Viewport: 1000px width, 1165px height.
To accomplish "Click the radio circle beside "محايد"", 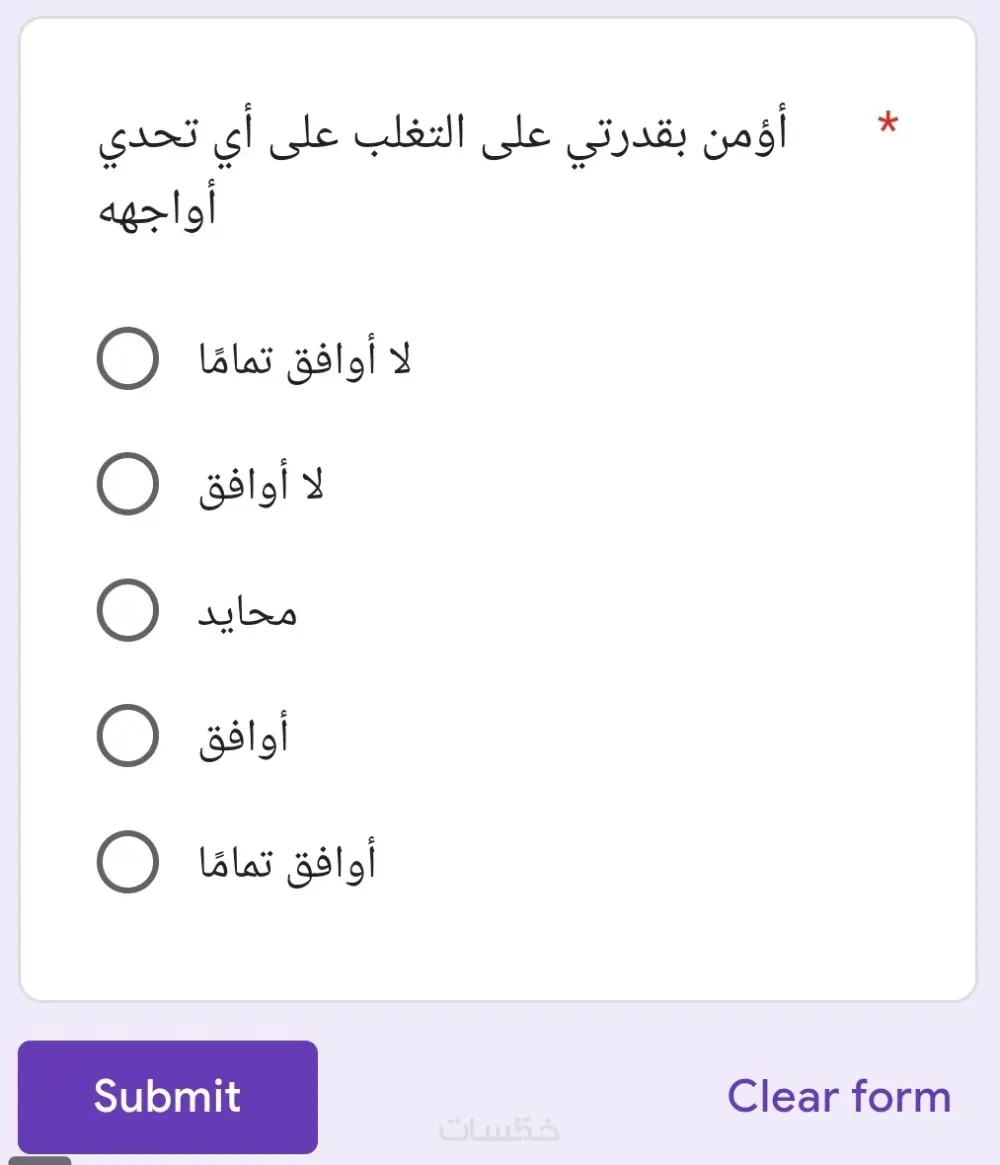I will point(127,610).
